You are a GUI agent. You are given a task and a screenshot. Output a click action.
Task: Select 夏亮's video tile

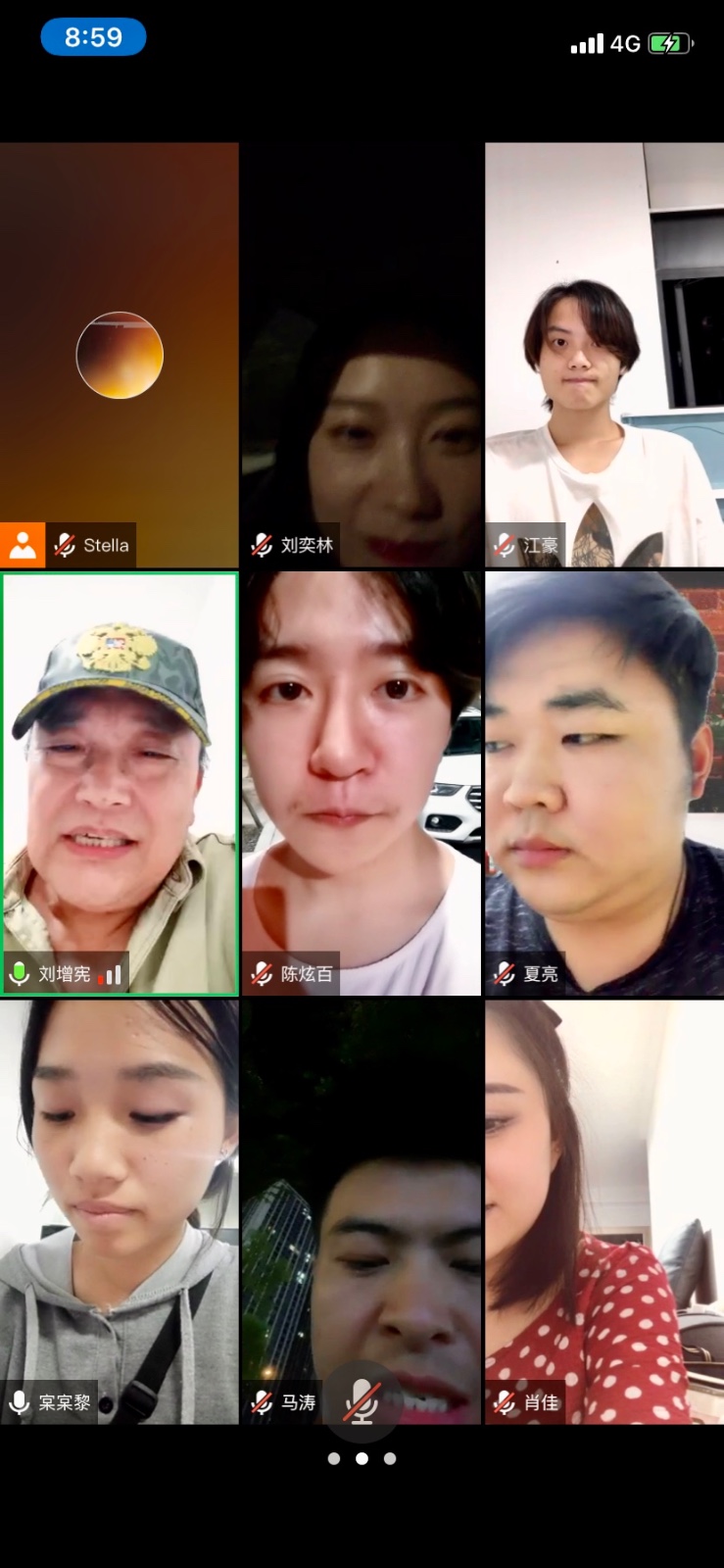tap(604, 784)
